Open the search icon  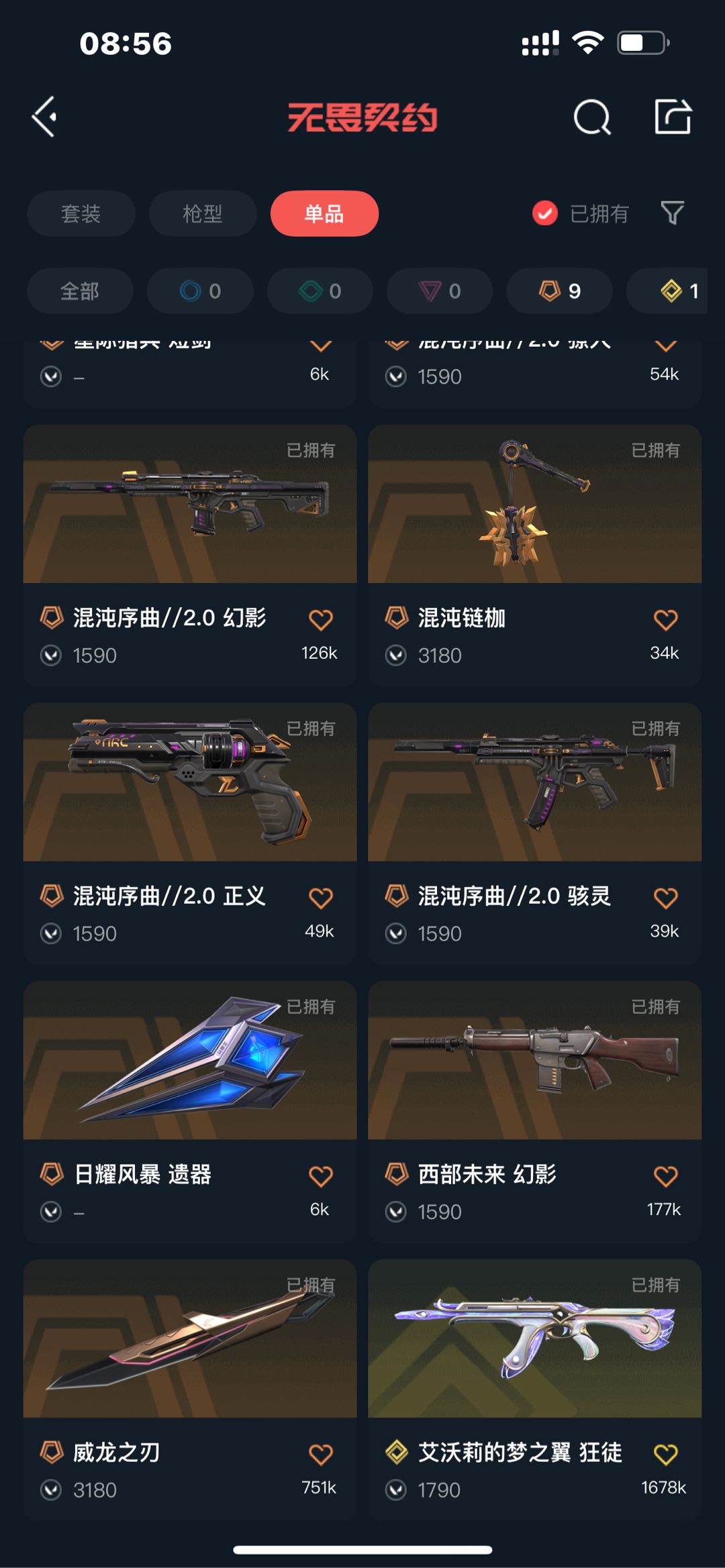tap(591, 118)
